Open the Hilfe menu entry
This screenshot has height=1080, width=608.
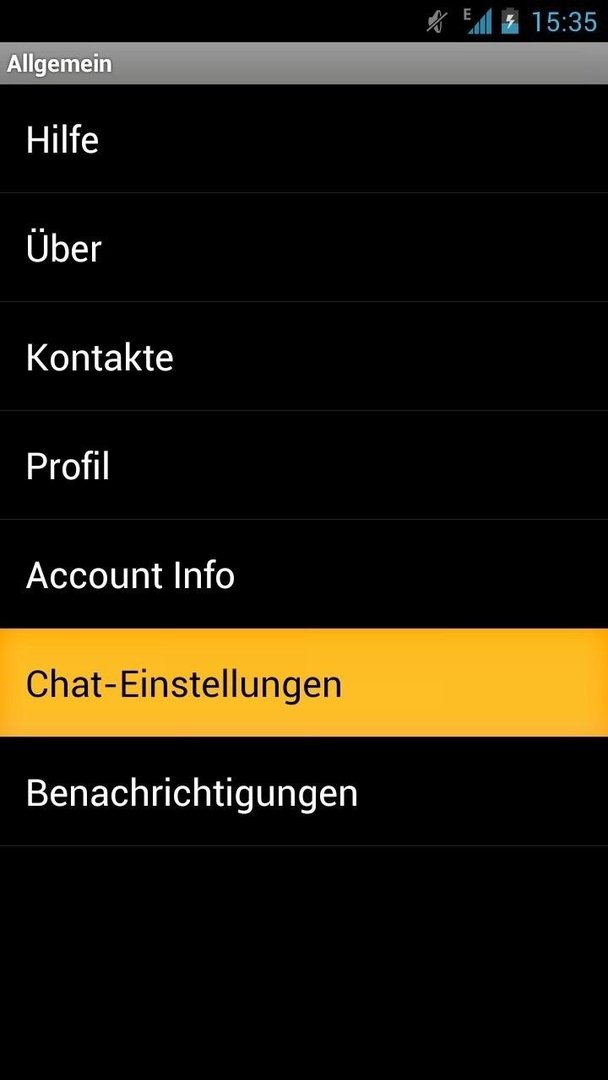coord(304,139)
